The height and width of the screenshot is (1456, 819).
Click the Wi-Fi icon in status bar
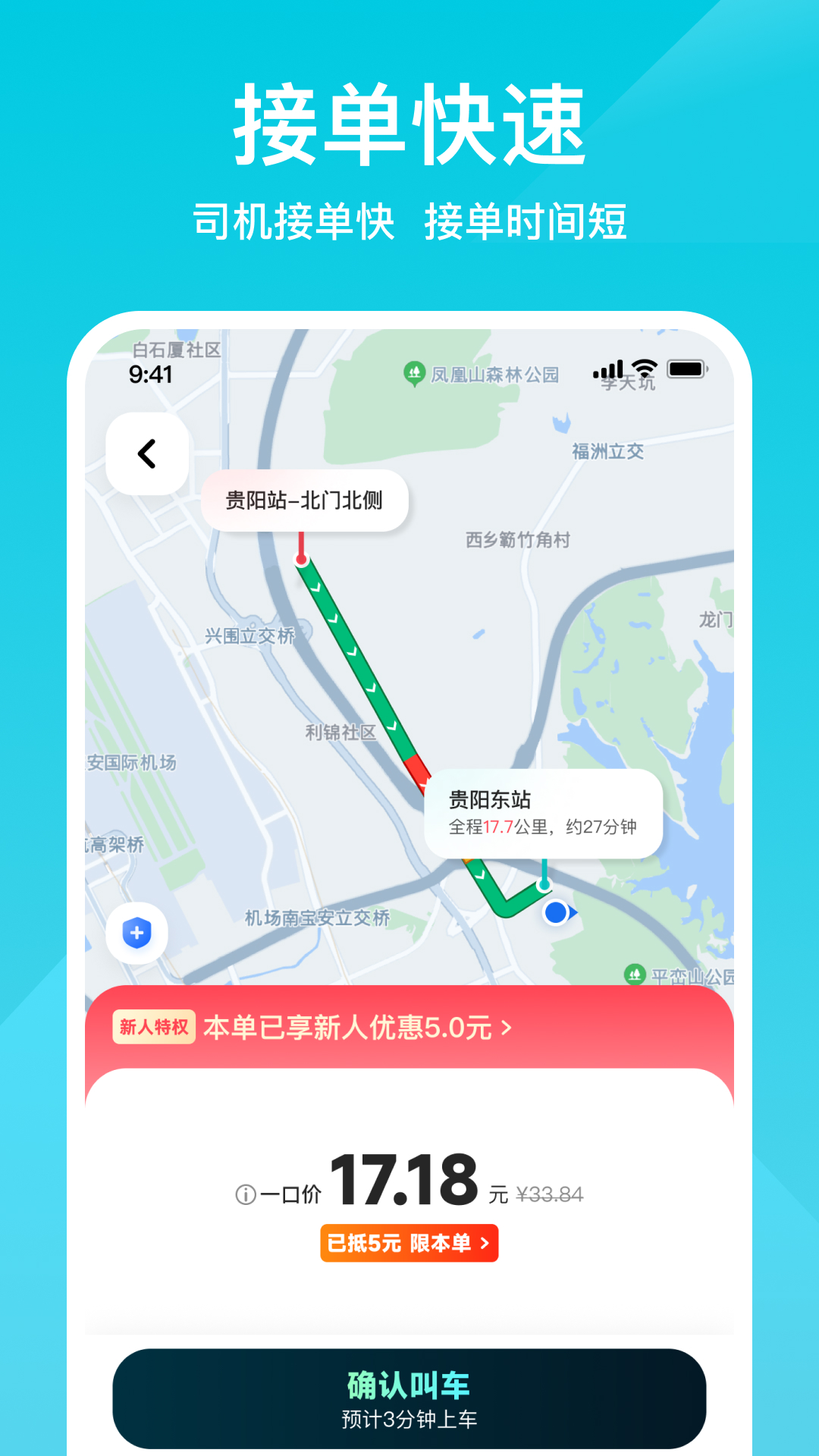pyautogui.click(x=644, y=366)
